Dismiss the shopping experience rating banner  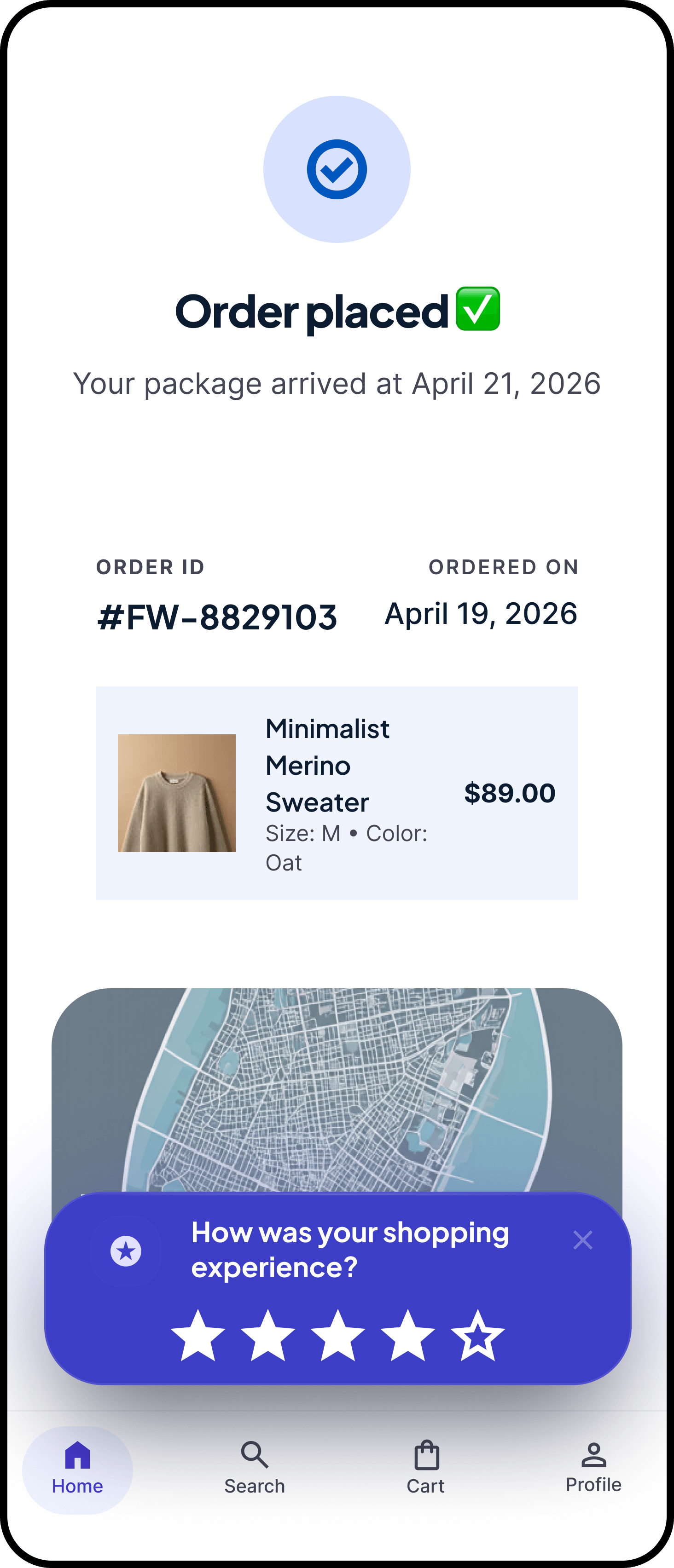pyautogui.click(x=582, y=1240)
